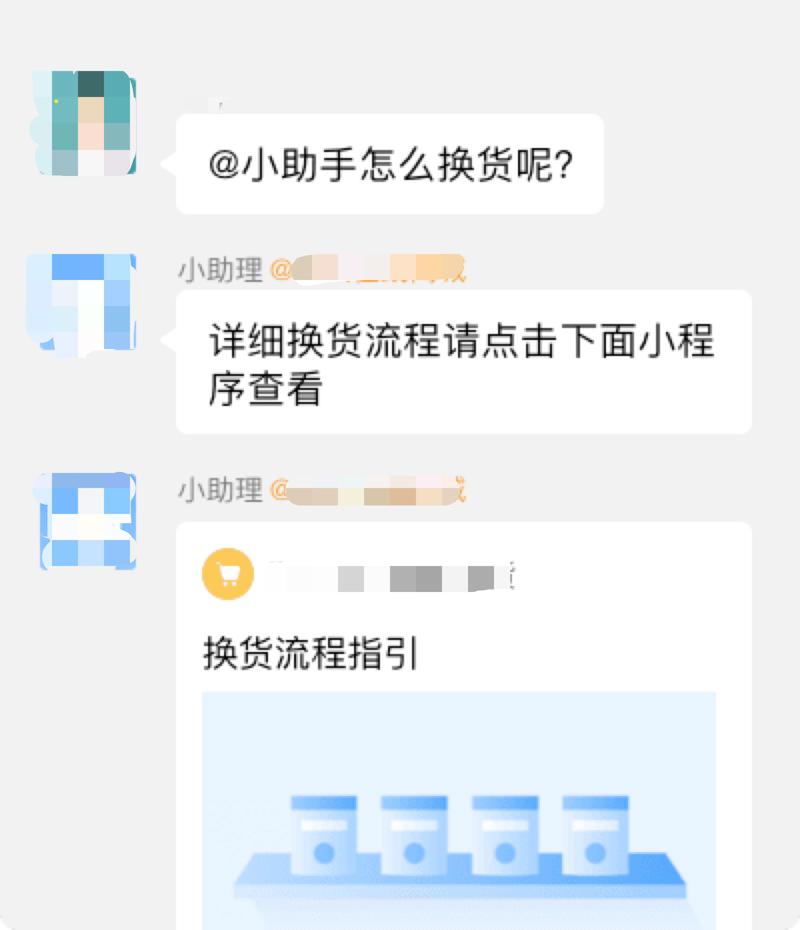Tap the blurred group tag after 小助理

(x=370, y=269)
